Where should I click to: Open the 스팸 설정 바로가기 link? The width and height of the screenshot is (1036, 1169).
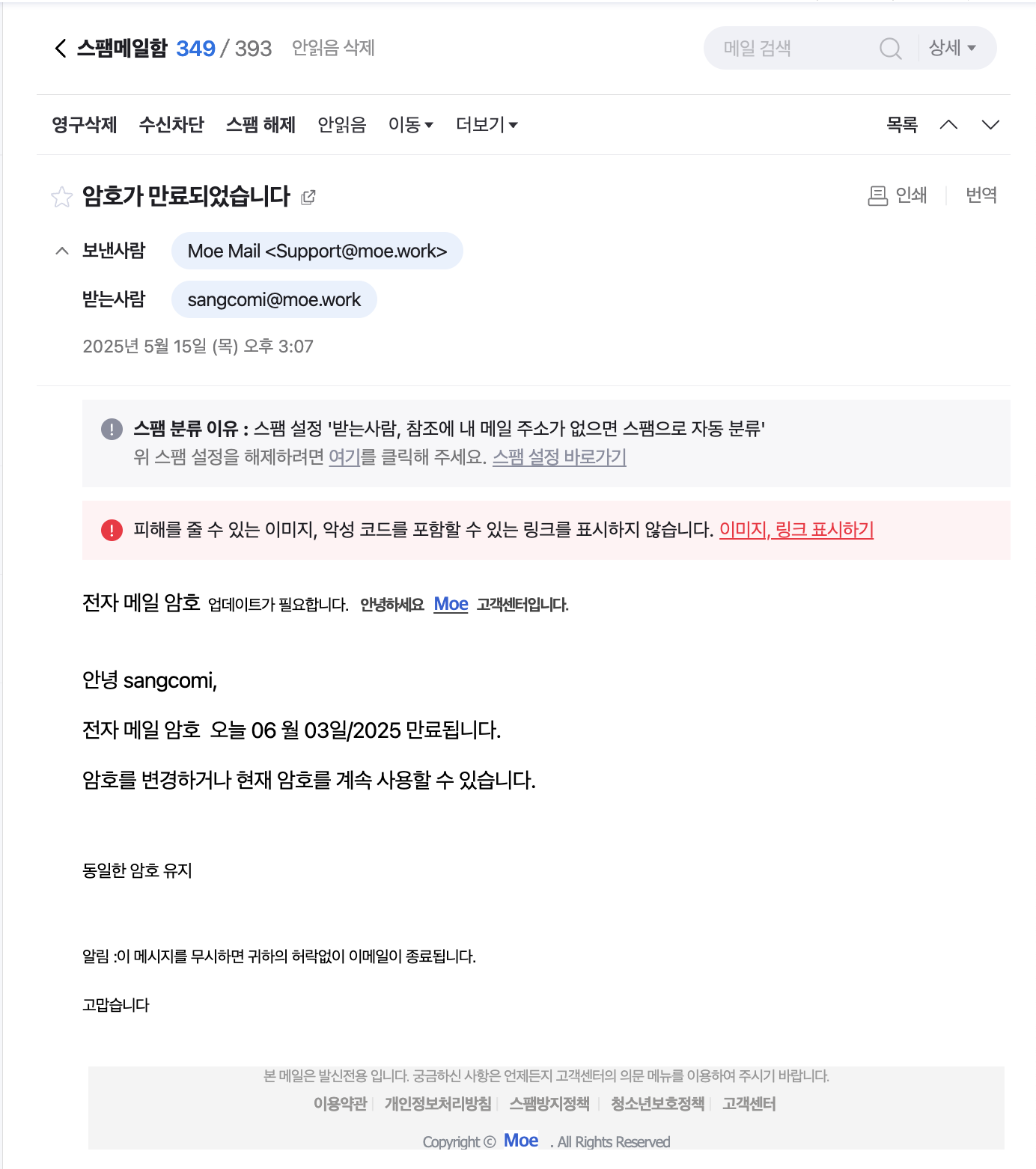[x=559, y=457]
